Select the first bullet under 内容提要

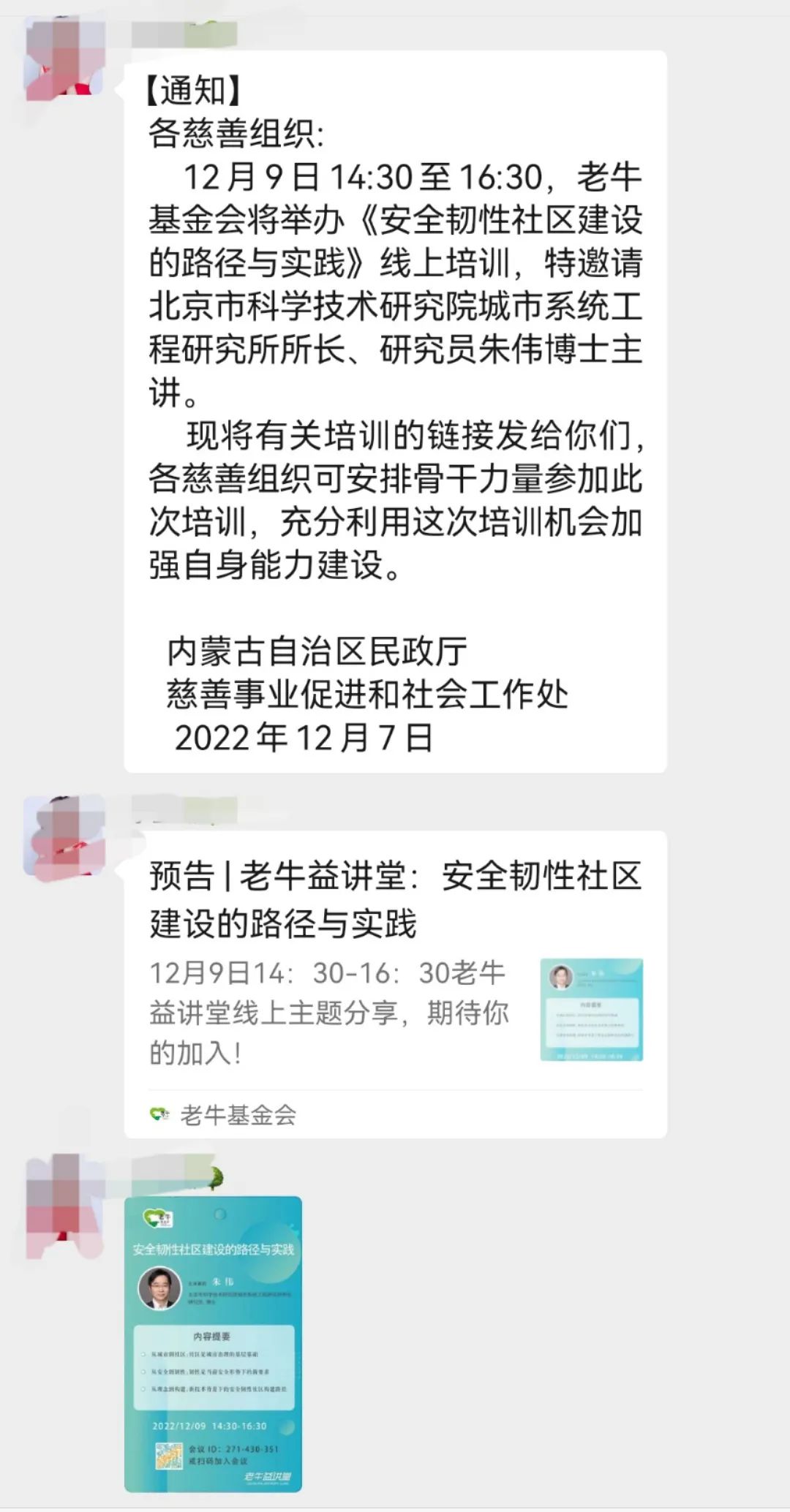click(206, 1353)
